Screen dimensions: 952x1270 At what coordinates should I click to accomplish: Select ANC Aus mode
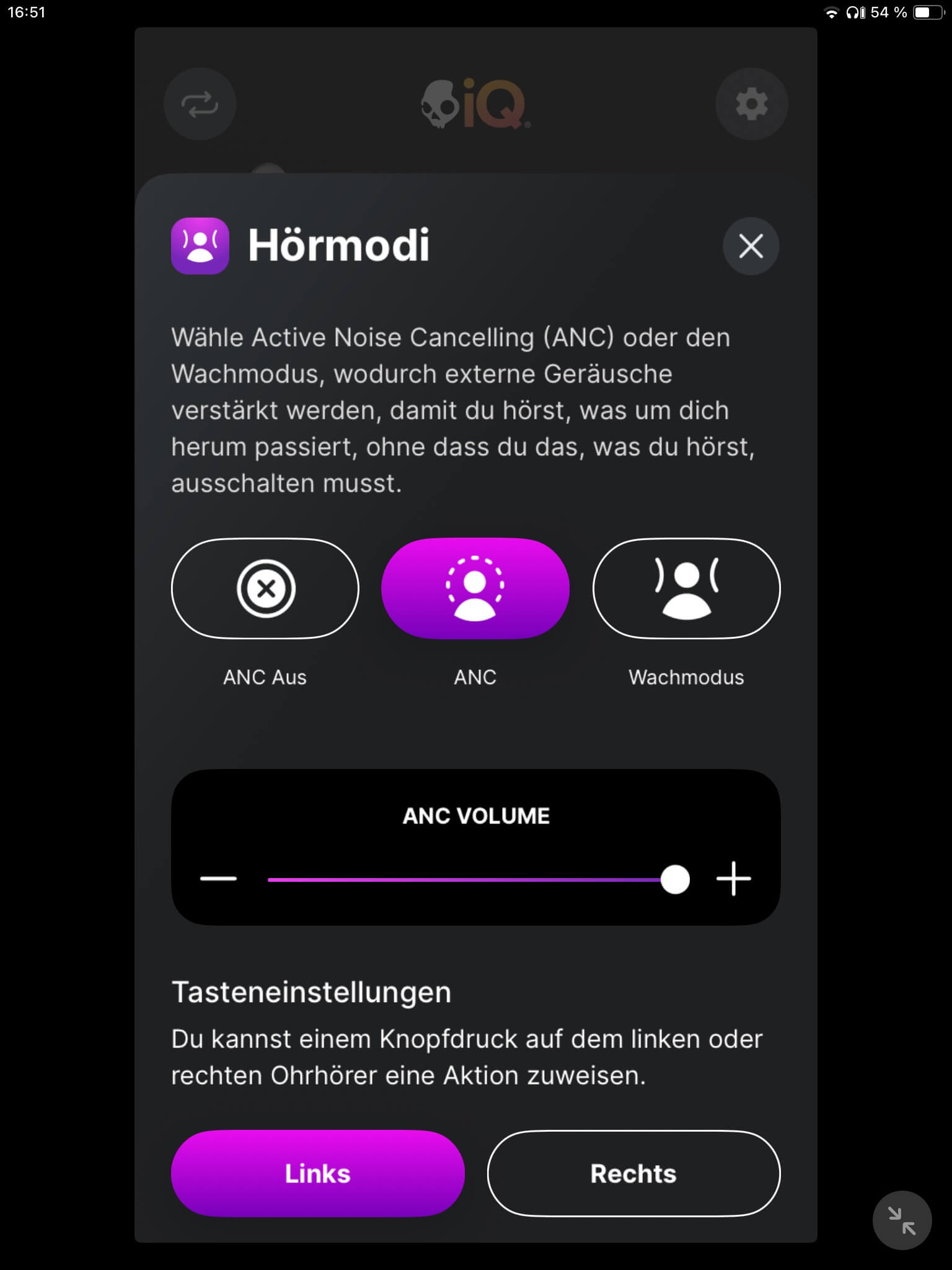tap(265, 588)
